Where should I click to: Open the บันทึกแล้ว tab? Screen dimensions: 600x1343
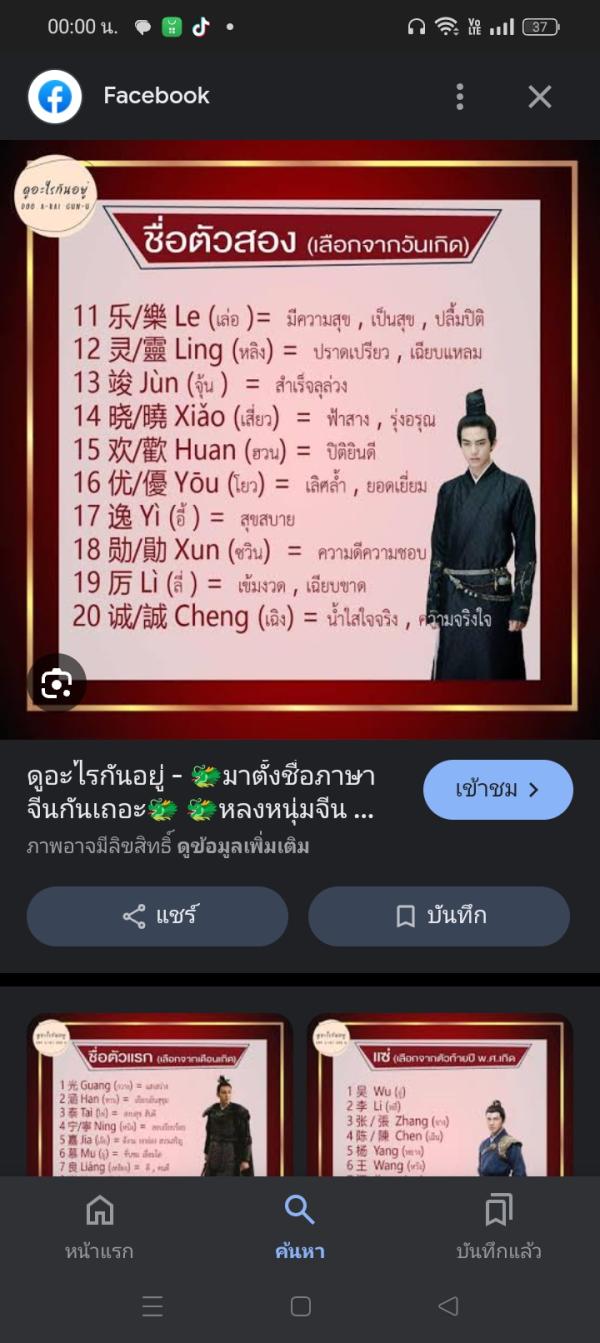(499, 1226)
